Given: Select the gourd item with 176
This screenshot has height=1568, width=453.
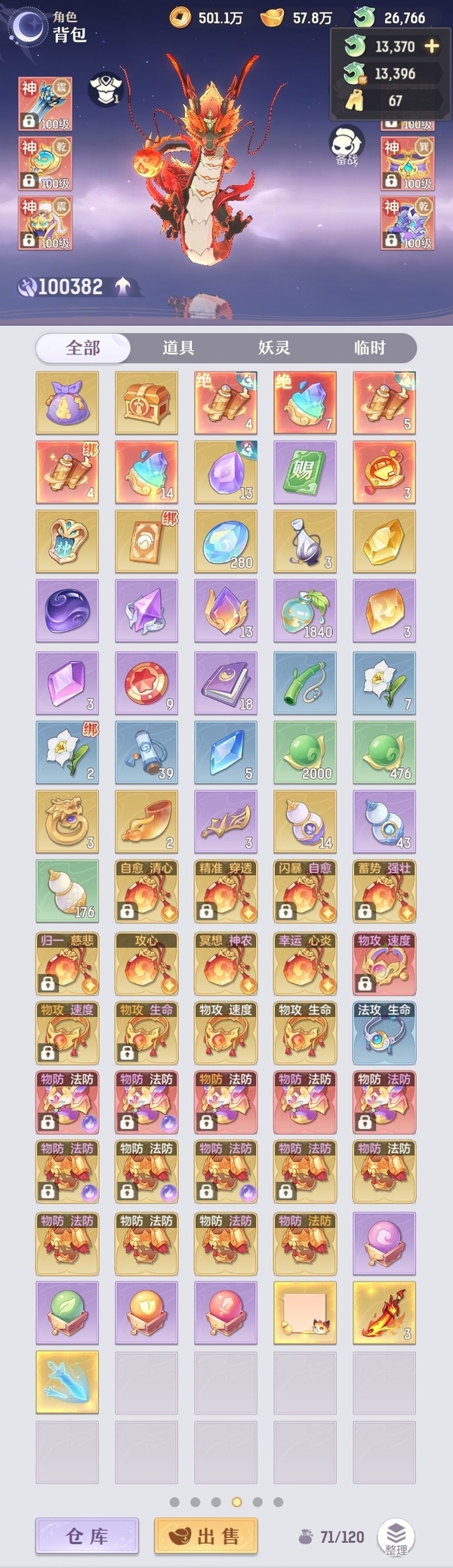Looking at the screenshot, I should point(67,892).
